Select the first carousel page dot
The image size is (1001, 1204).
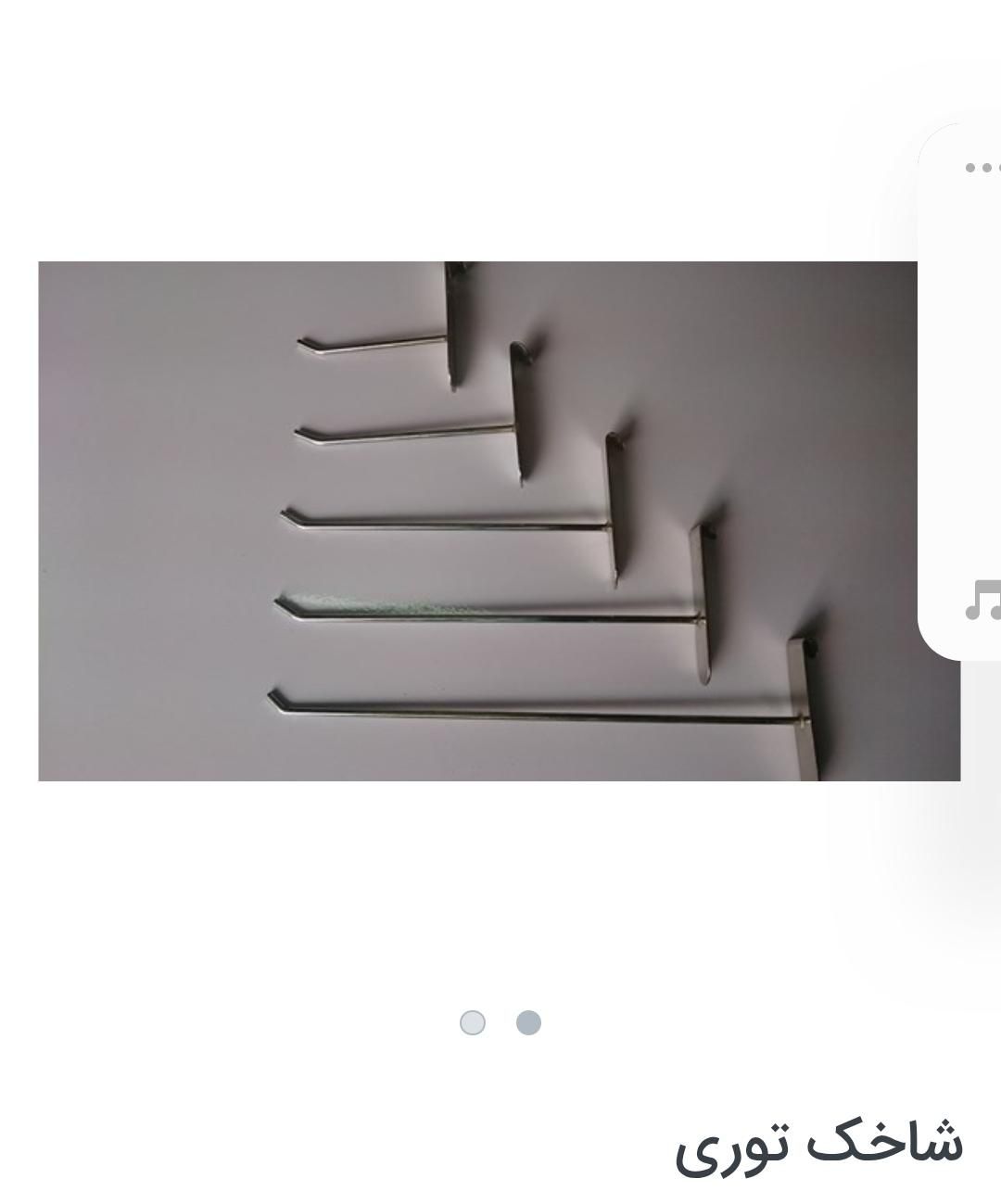tap(473, 1022)
